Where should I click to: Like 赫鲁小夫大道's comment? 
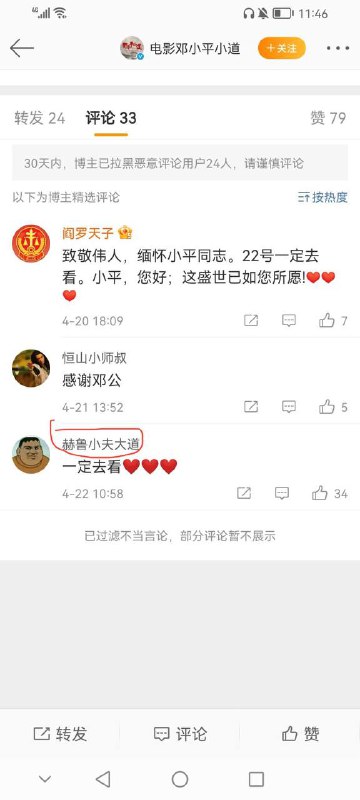pyautogui.click(x=329, y=493)
